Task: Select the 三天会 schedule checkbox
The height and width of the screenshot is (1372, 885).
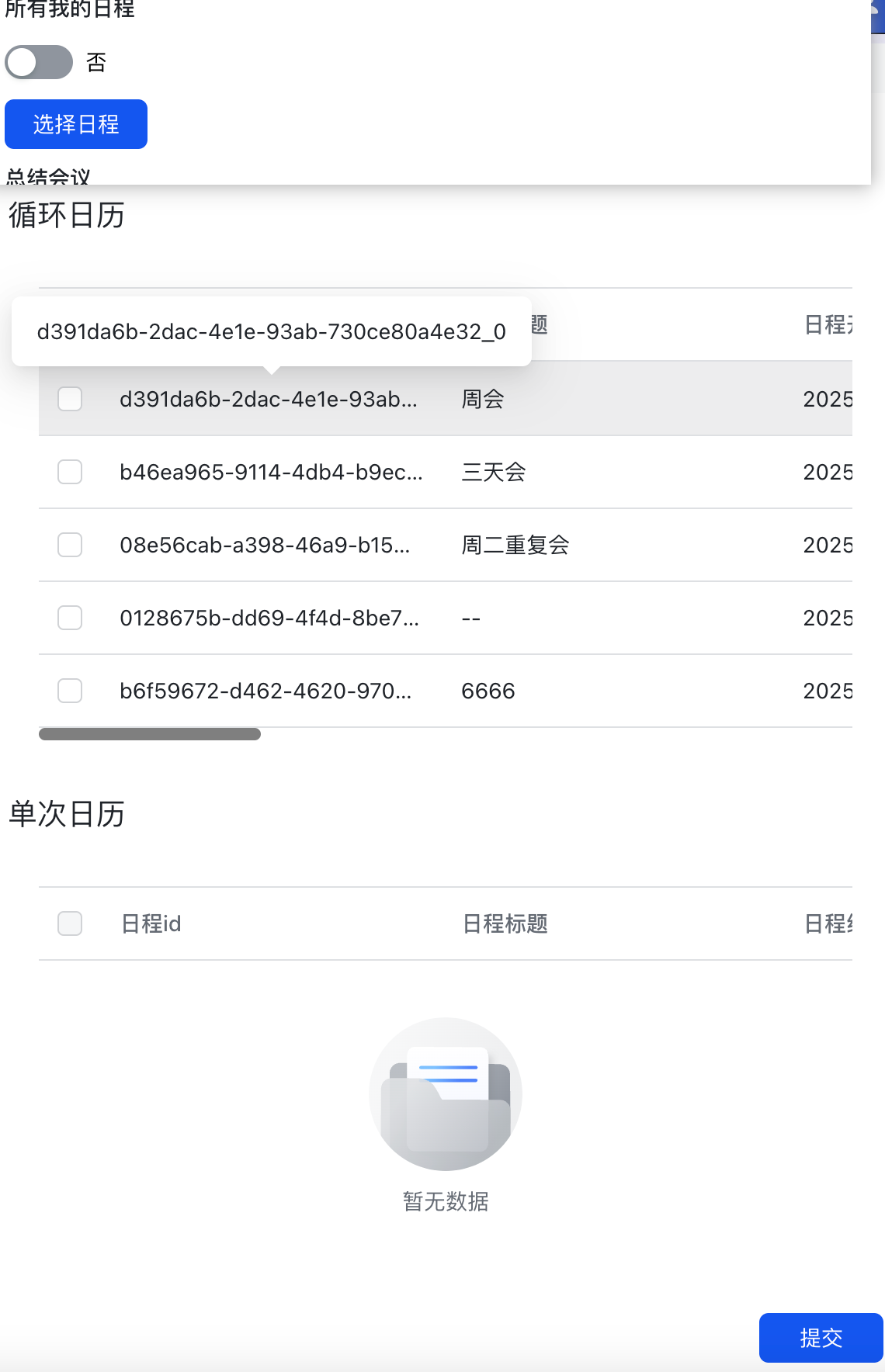Action: pos(70,472)
